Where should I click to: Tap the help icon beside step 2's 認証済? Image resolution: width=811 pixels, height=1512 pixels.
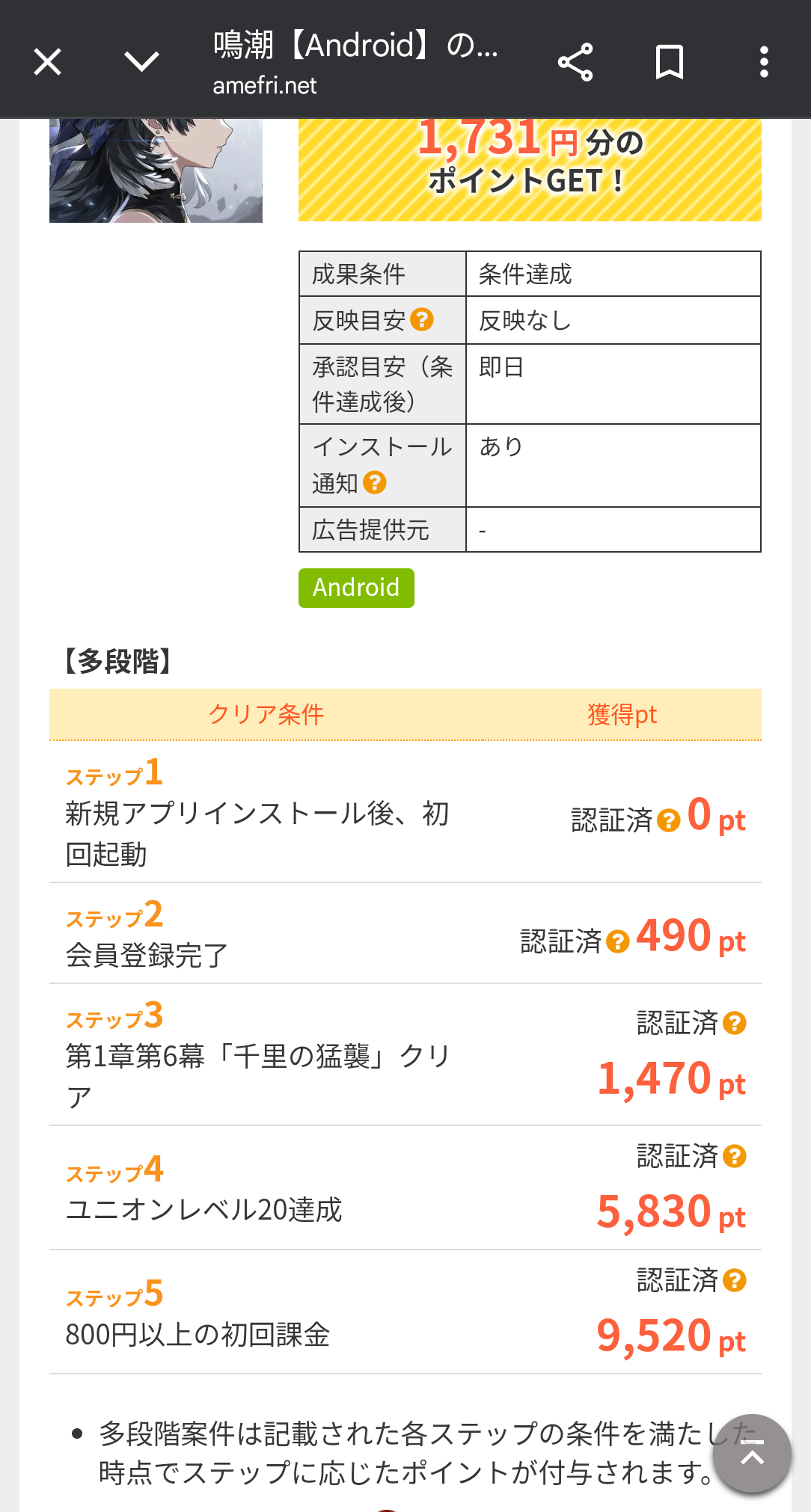[x=617, y=941]
